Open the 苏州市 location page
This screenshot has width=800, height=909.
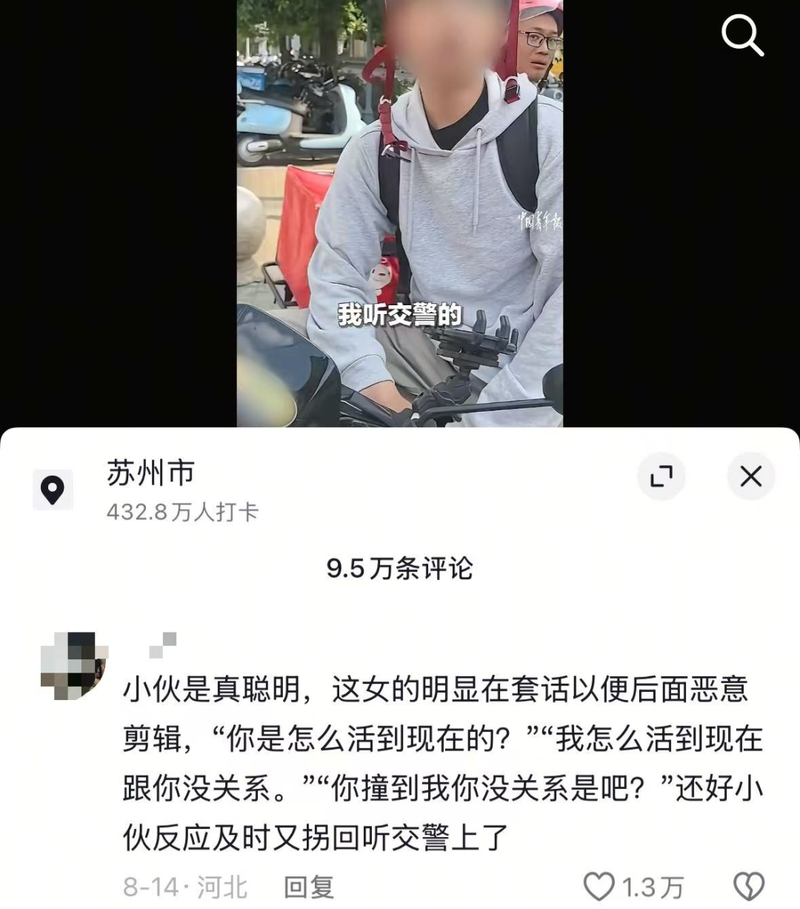pos(150,472)
